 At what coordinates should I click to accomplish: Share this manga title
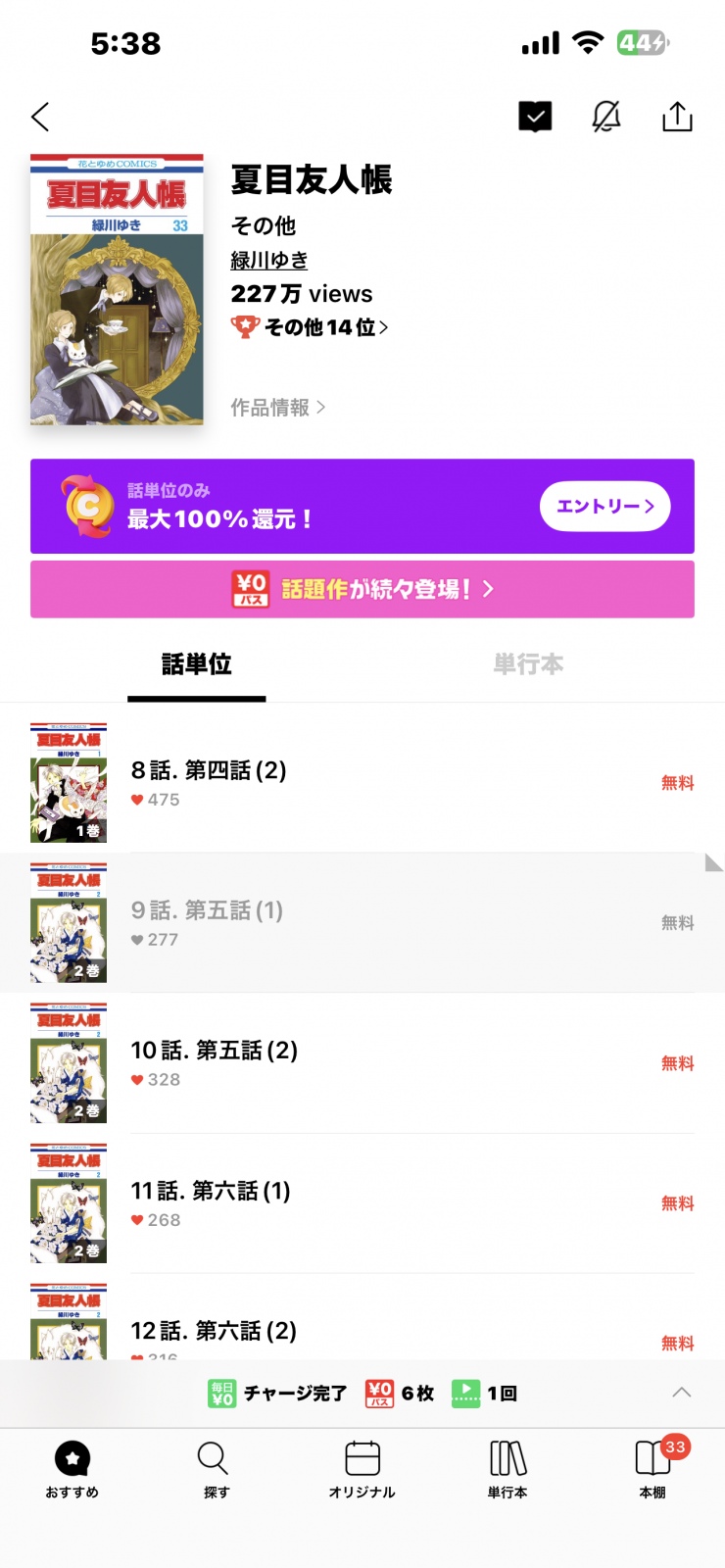677,117
